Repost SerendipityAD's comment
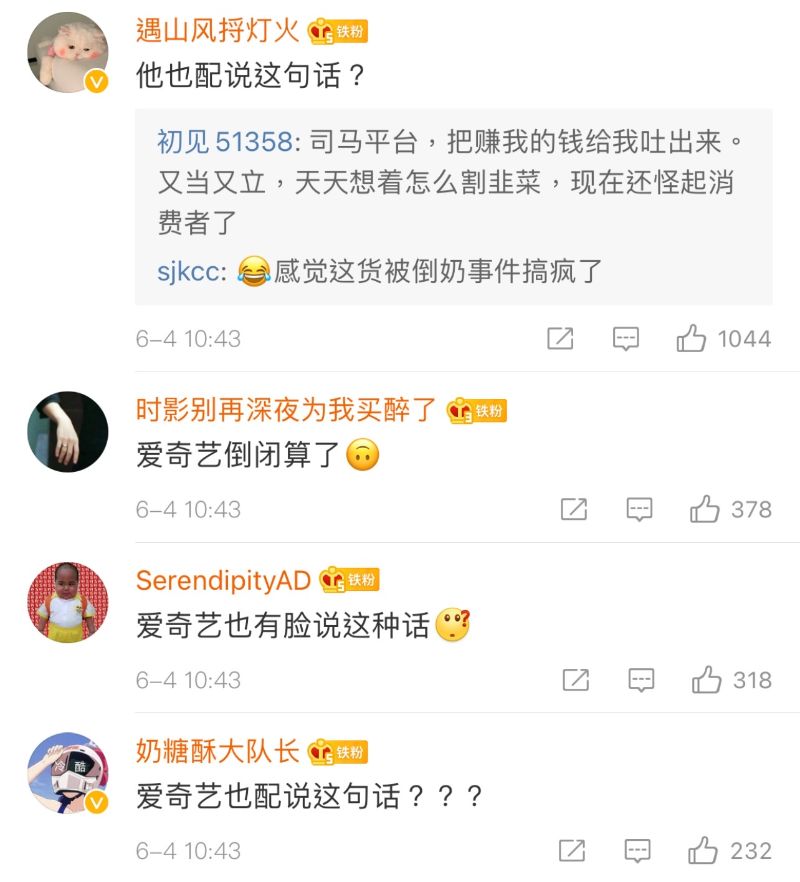Screen dimensions: 800x882 click(575, 681)
